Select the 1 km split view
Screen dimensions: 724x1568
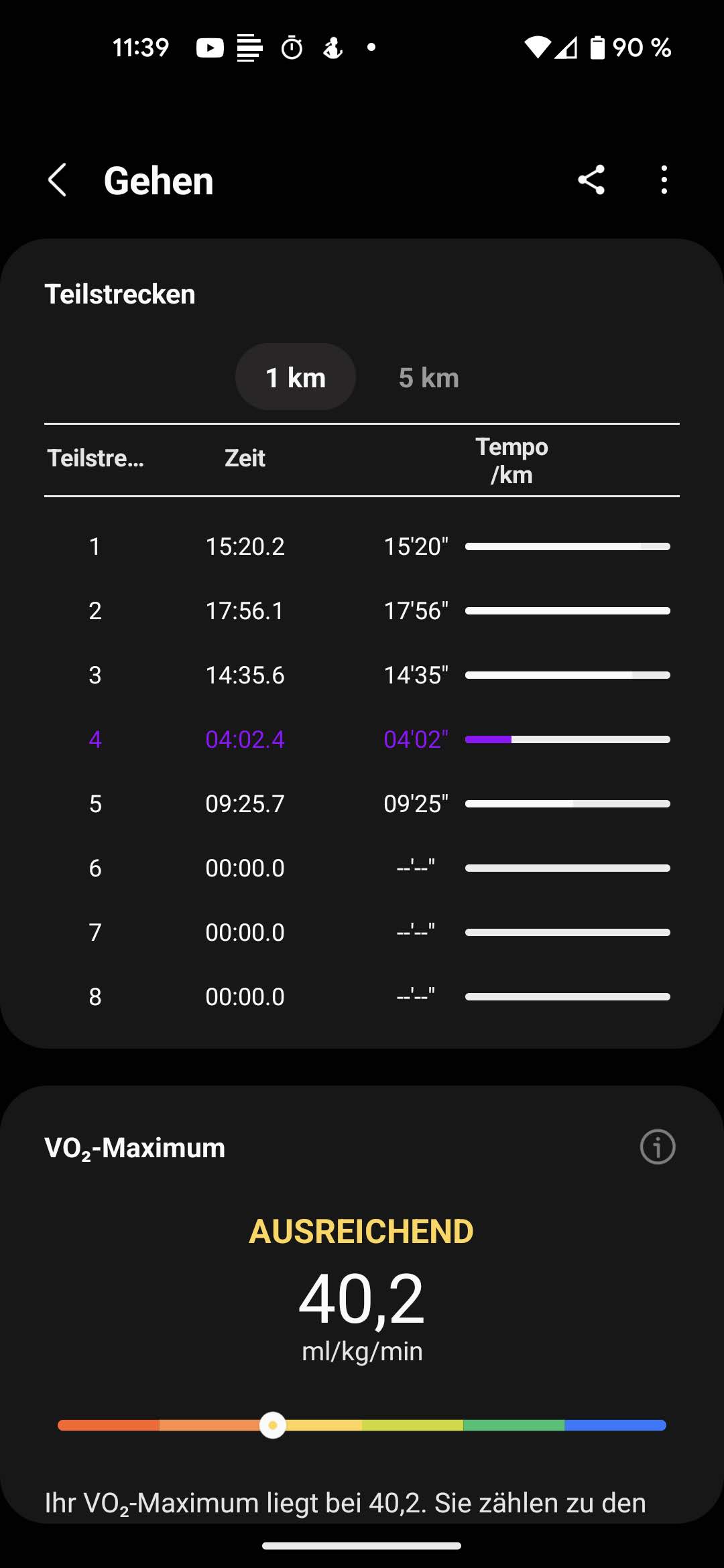[x=296, y=377]
